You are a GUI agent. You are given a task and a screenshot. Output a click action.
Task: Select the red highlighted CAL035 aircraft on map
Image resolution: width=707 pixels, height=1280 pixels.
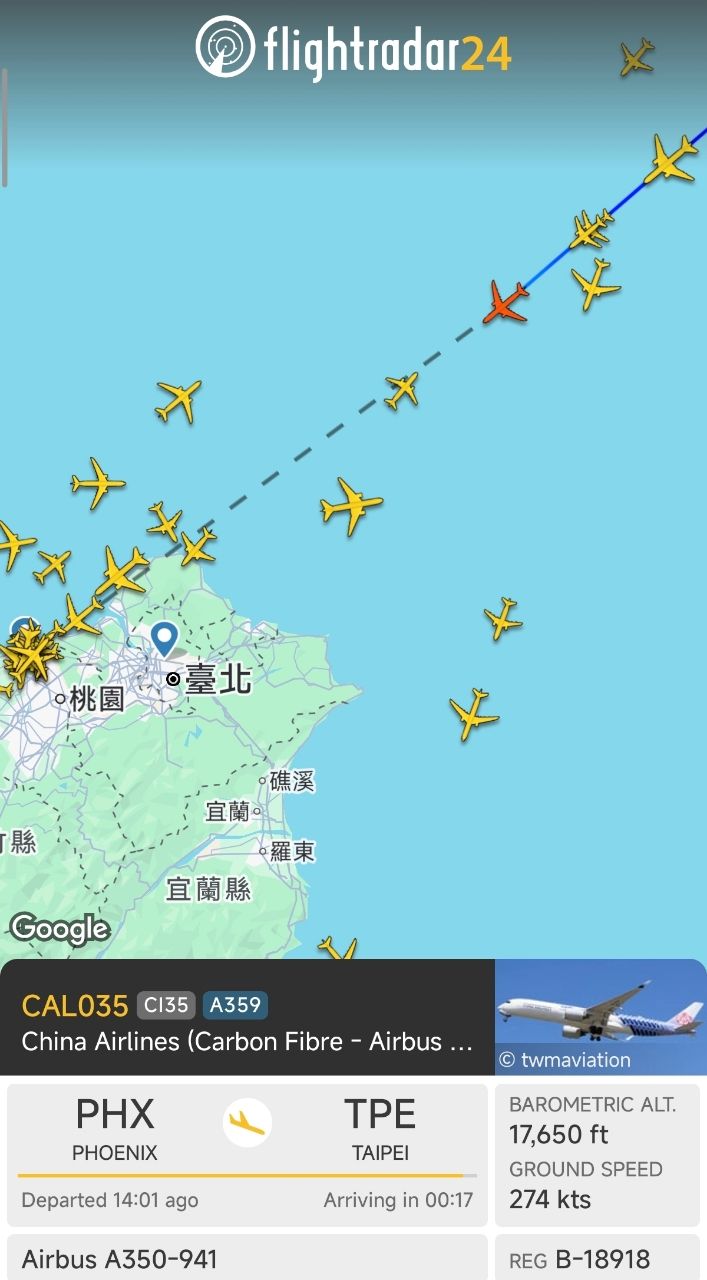pyautogui.click(x=505, y=303)
